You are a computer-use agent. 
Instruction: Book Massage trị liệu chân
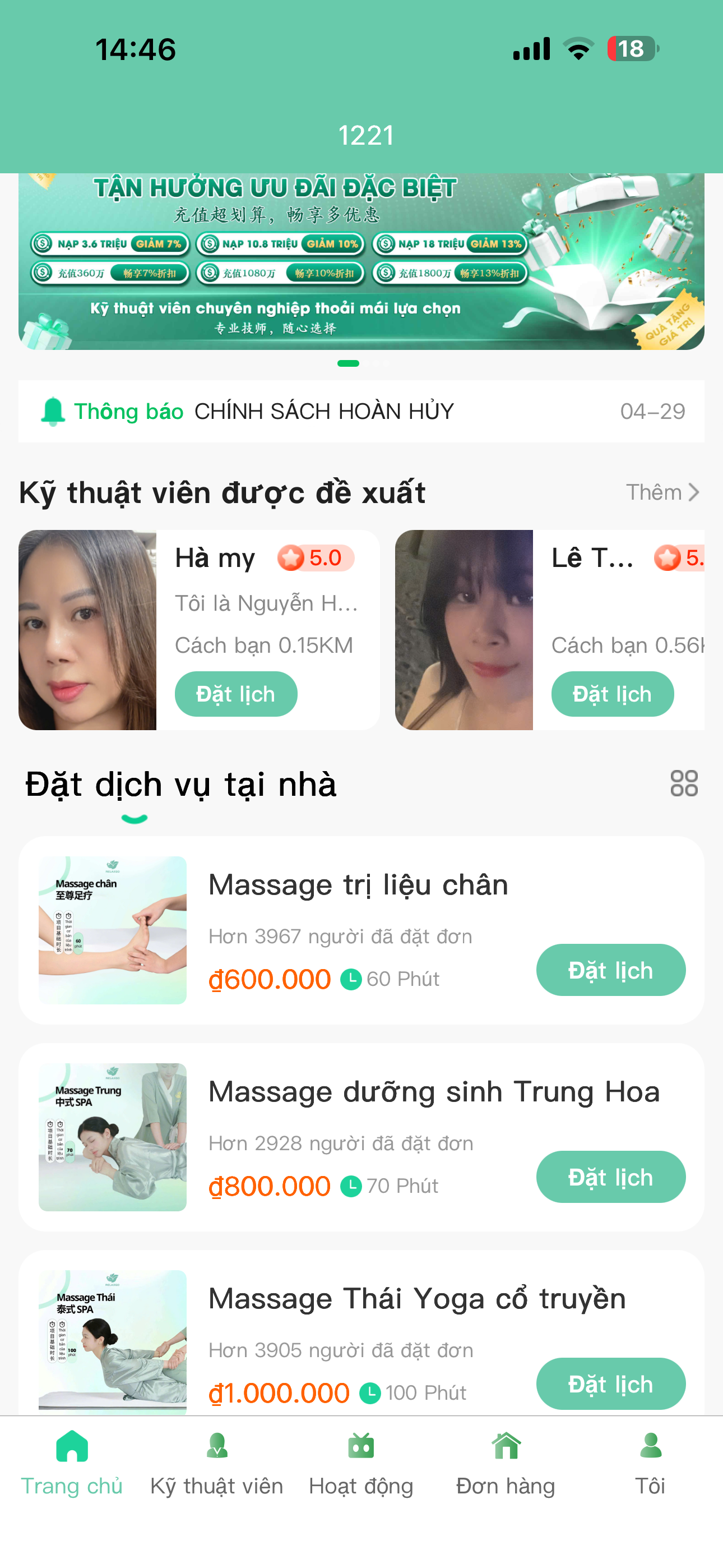tap(610, 970)
